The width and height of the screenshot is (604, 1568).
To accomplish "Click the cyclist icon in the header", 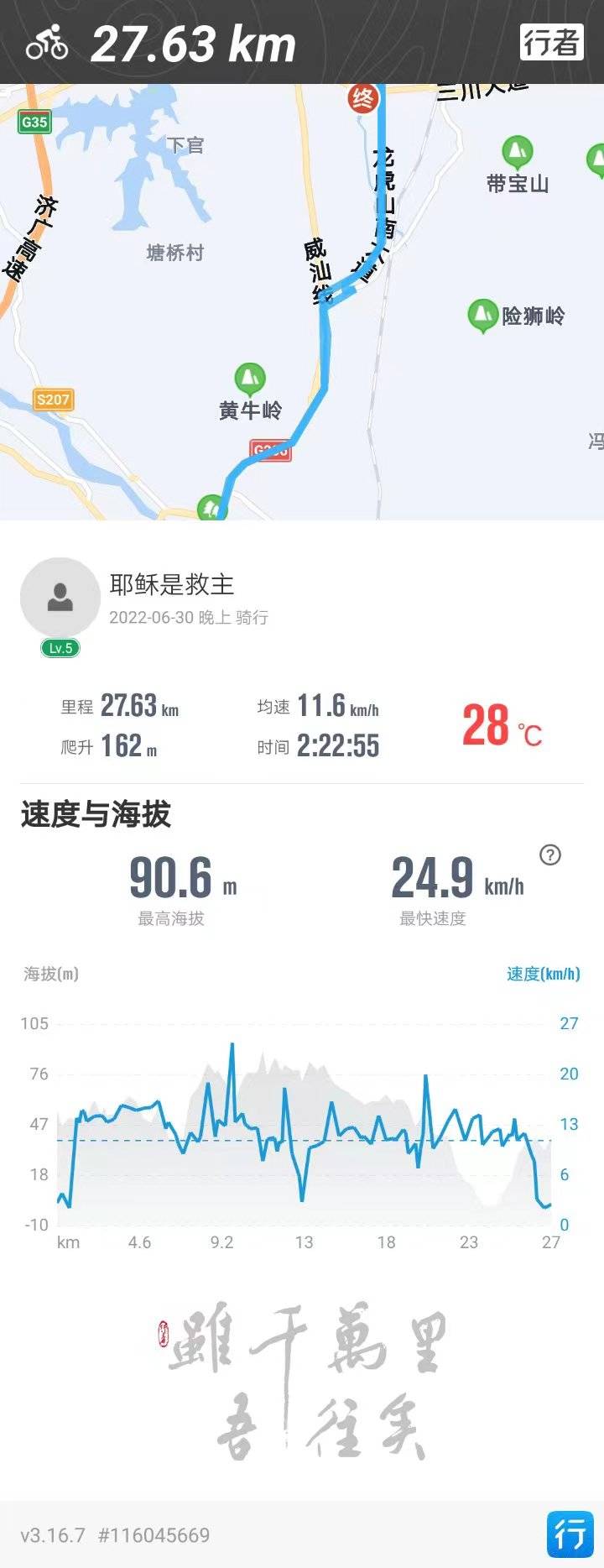I will [48, 44].
